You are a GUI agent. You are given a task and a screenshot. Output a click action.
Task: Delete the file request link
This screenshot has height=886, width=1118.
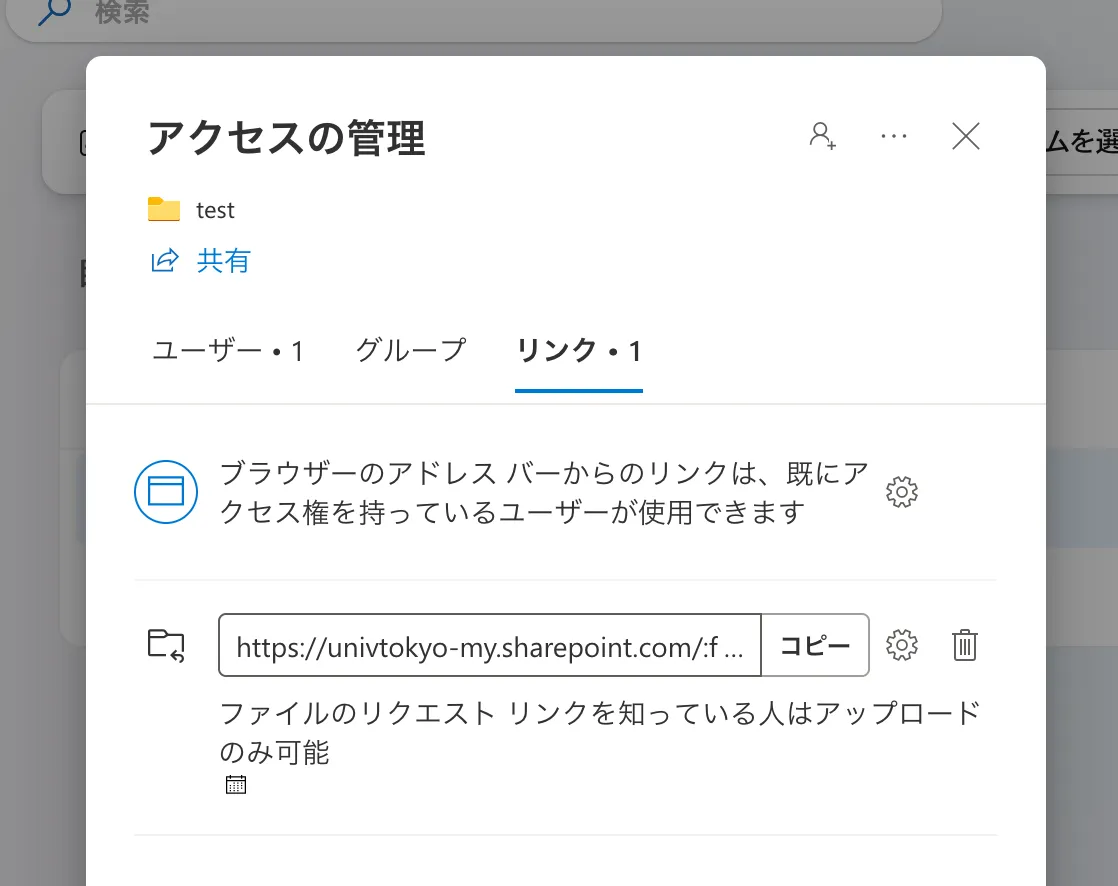pos(964,646)
